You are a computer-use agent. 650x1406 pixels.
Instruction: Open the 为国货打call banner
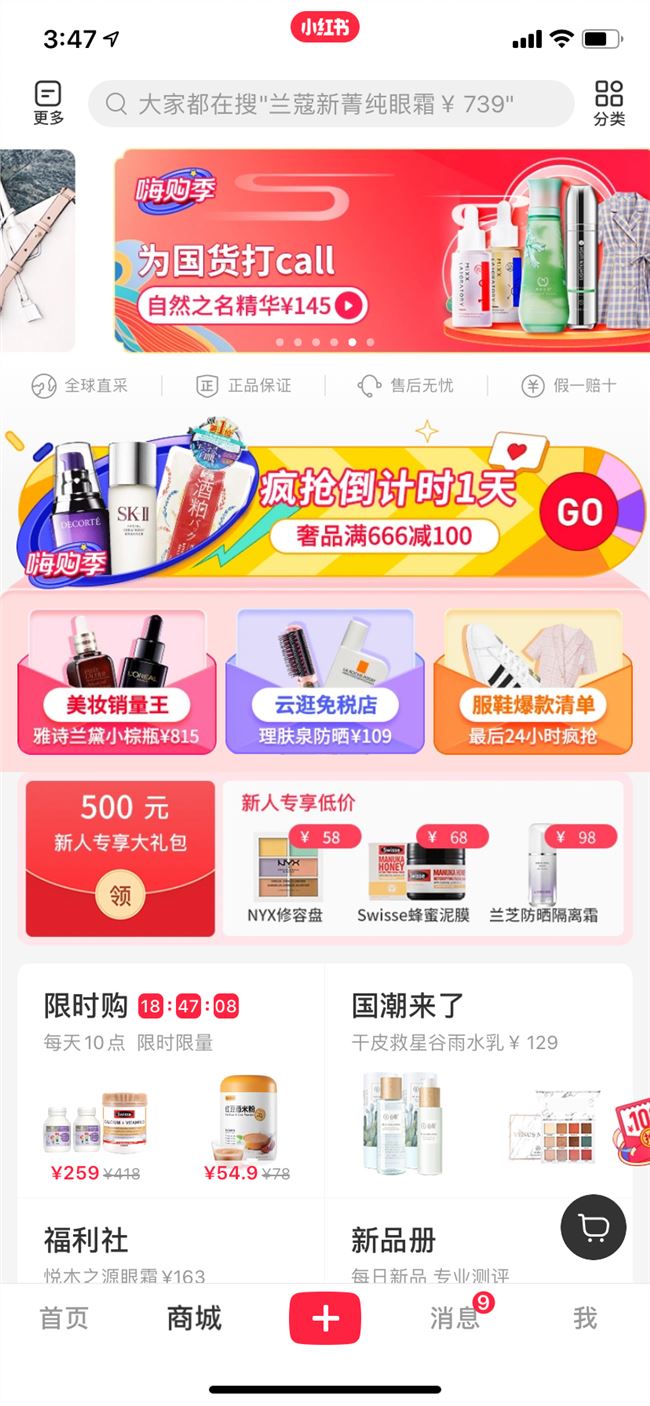[380, 250]
